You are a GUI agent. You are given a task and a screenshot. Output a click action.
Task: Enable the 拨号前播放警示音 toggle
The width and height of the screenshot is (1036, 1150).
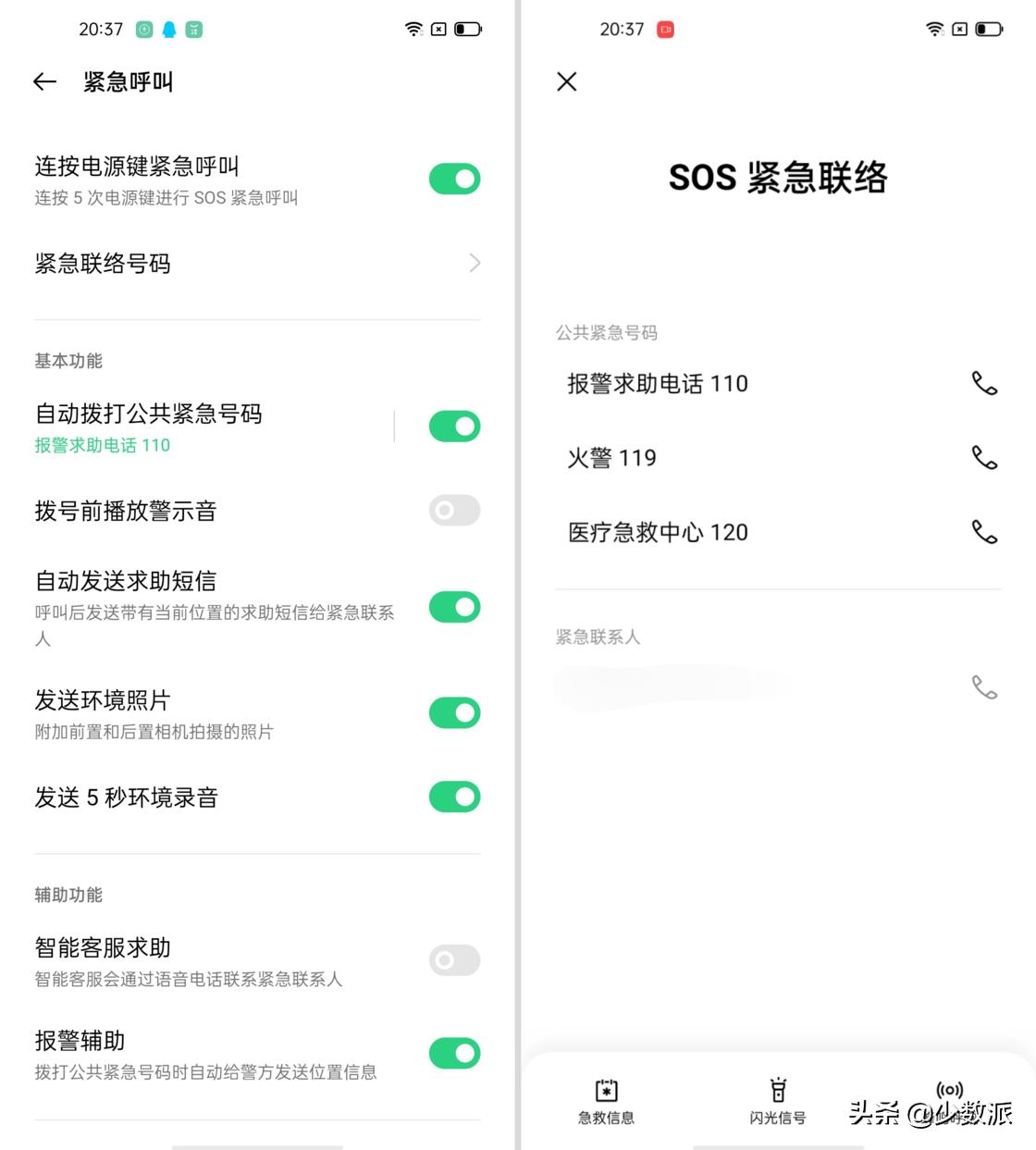453,510
